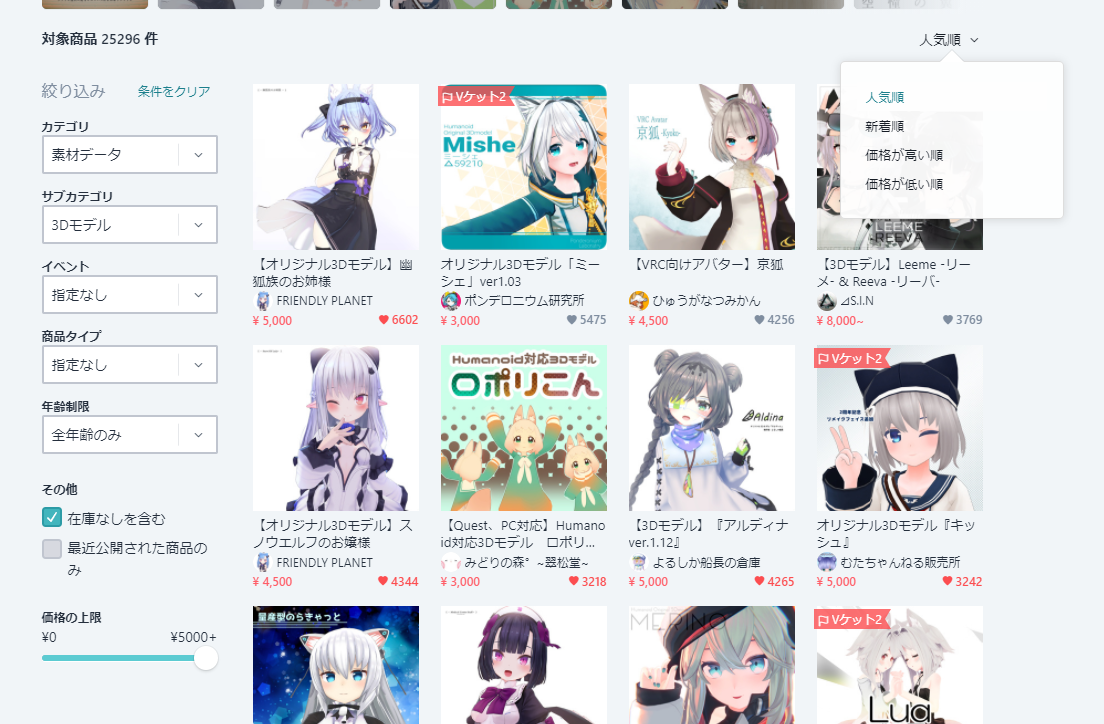This screenshot has width=1104, height=724.
Task: Check 最近公開された商品のみ checkbox
Action: point(52,548)
